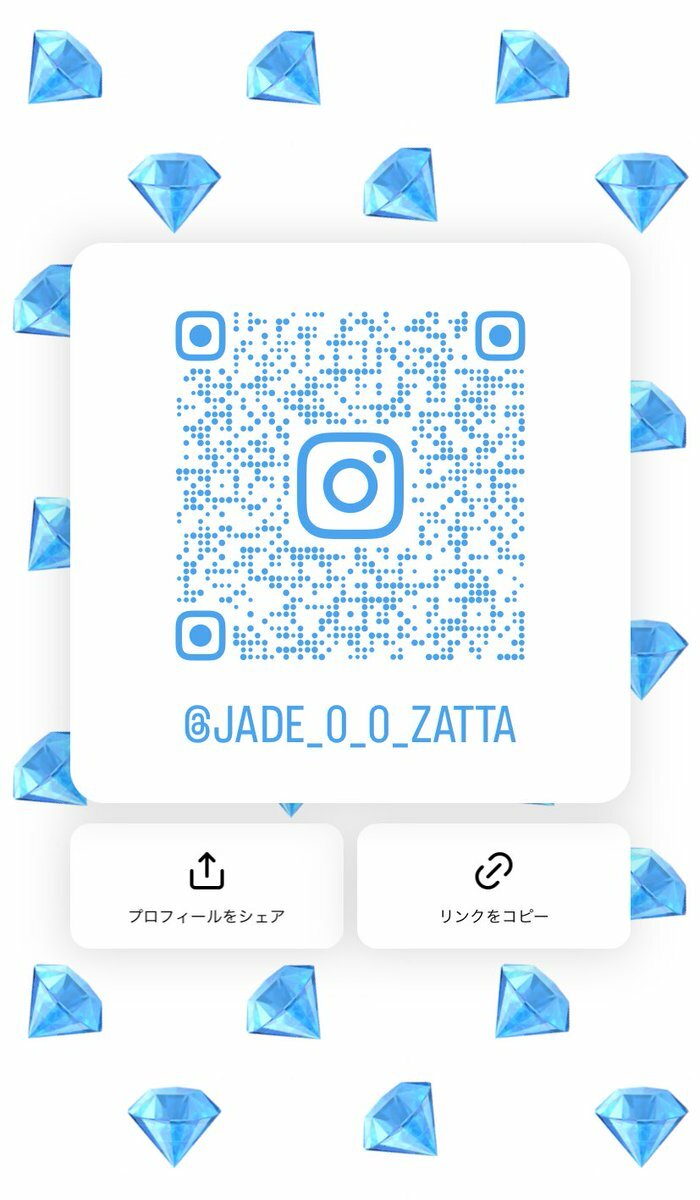
Task: Copy the profile link with リンクをコピー
Action: [x=493, y=886]
